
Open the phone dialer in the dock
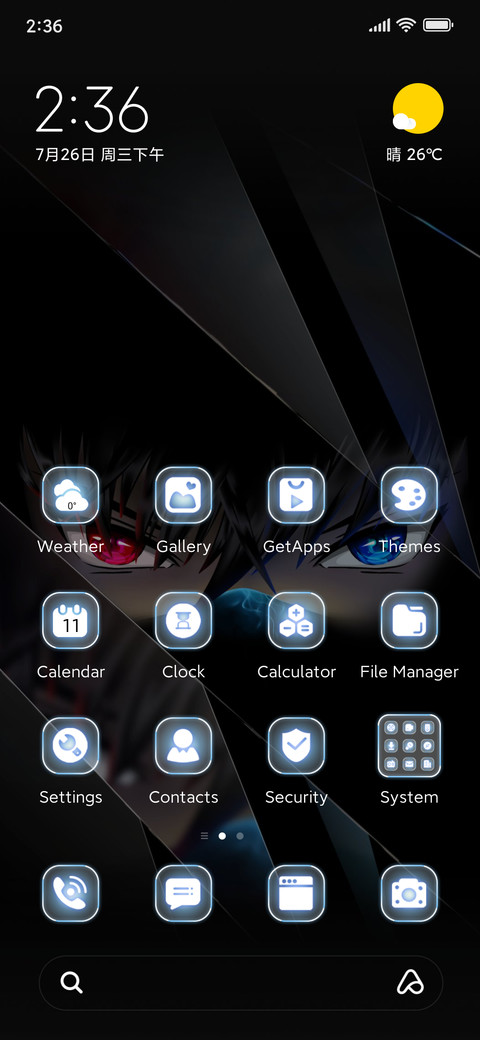pos(70,893)
